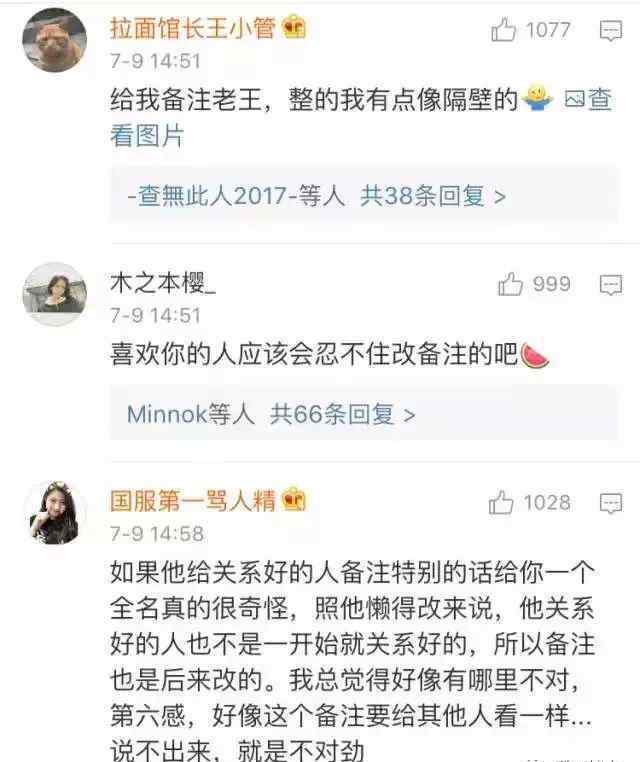The height and width of the screenshot is (762, 640).
Task: Like the comment by 拉面馆长王小管
Action: click(504, 30)
